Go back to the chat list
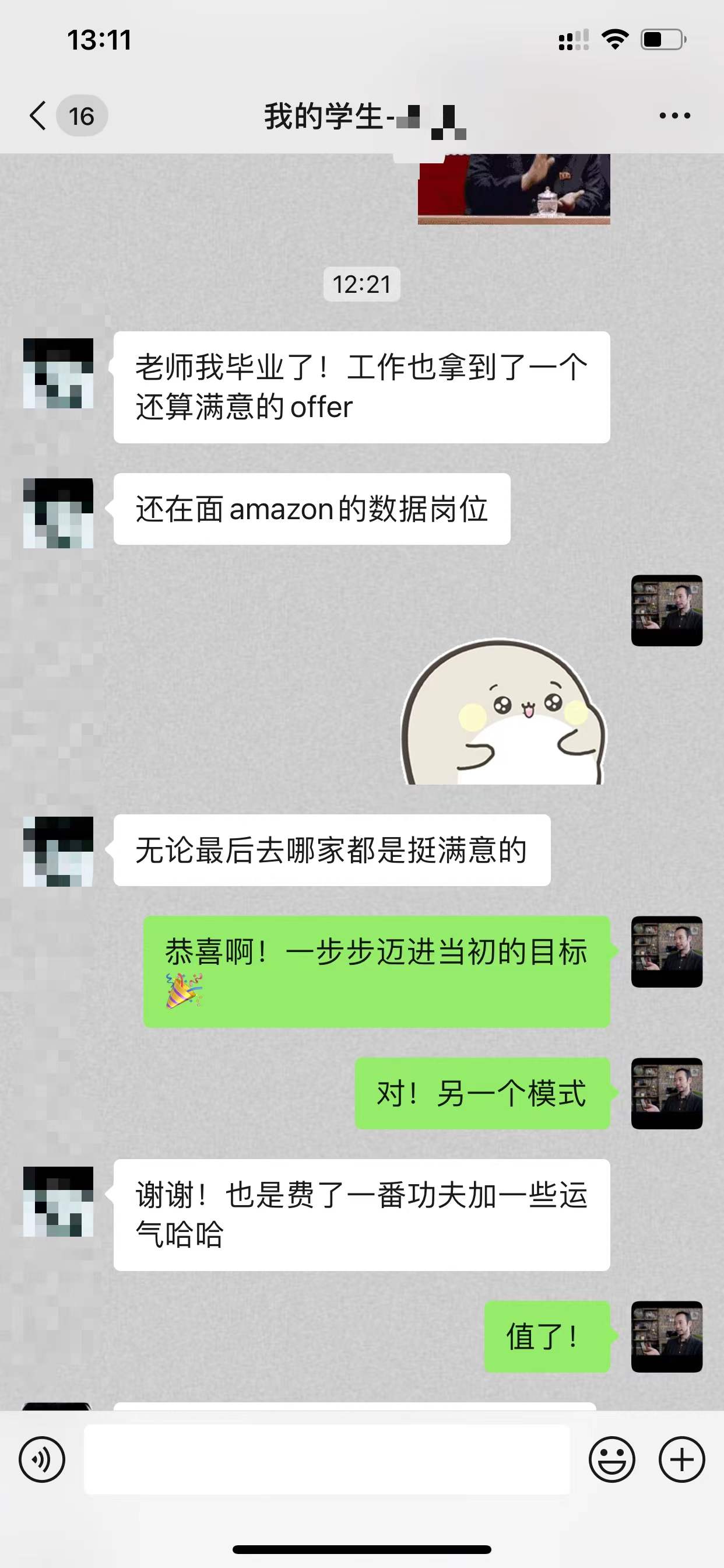The height and width of the screenshot is (1568, 724). pyautogui.click(x=38, y=116)
